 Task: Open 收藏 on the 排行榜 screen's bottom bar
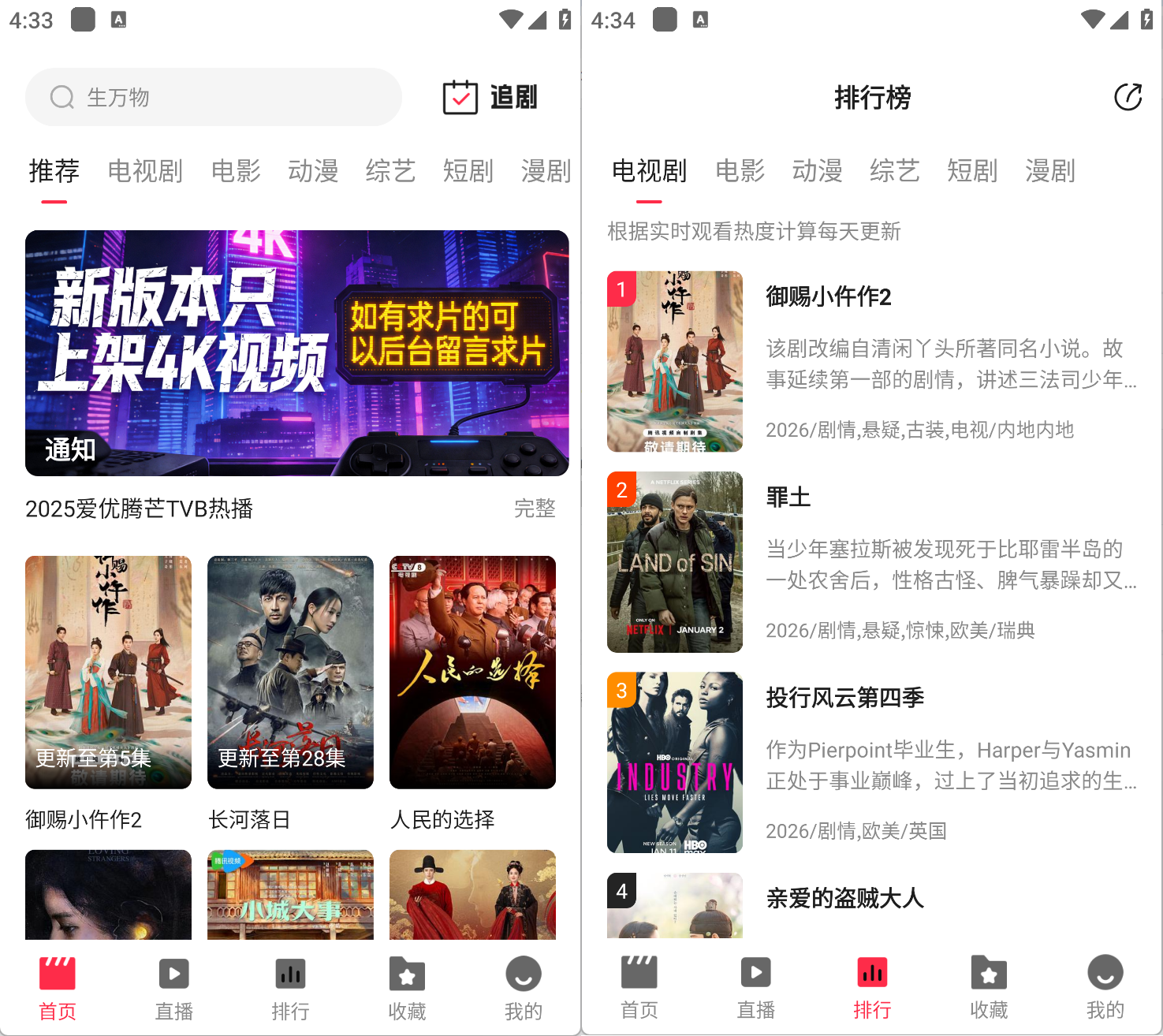point(989,986)
